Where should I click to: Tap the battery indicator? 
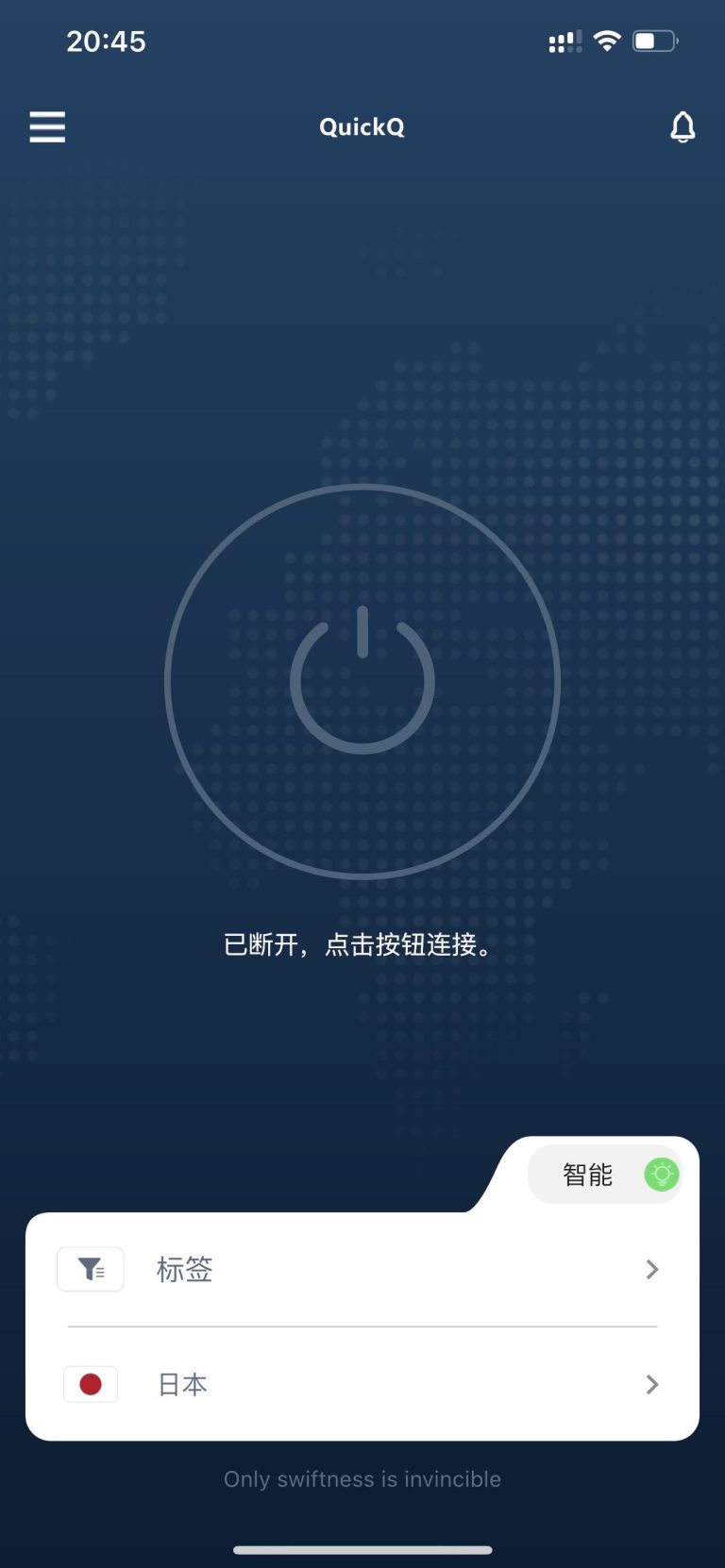click(x=651, y=41)
